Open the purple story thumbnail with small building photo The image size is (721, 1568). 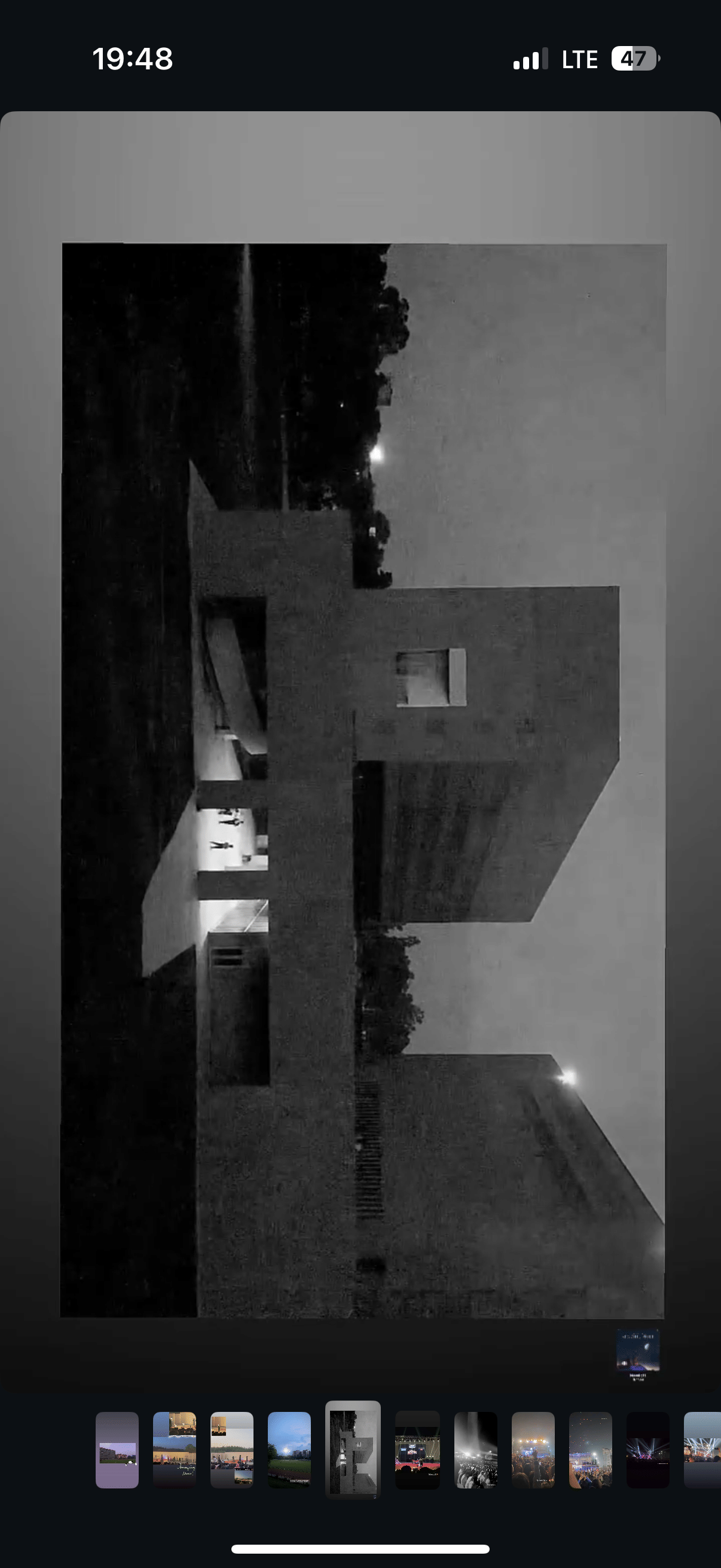tap(117, 1450)
